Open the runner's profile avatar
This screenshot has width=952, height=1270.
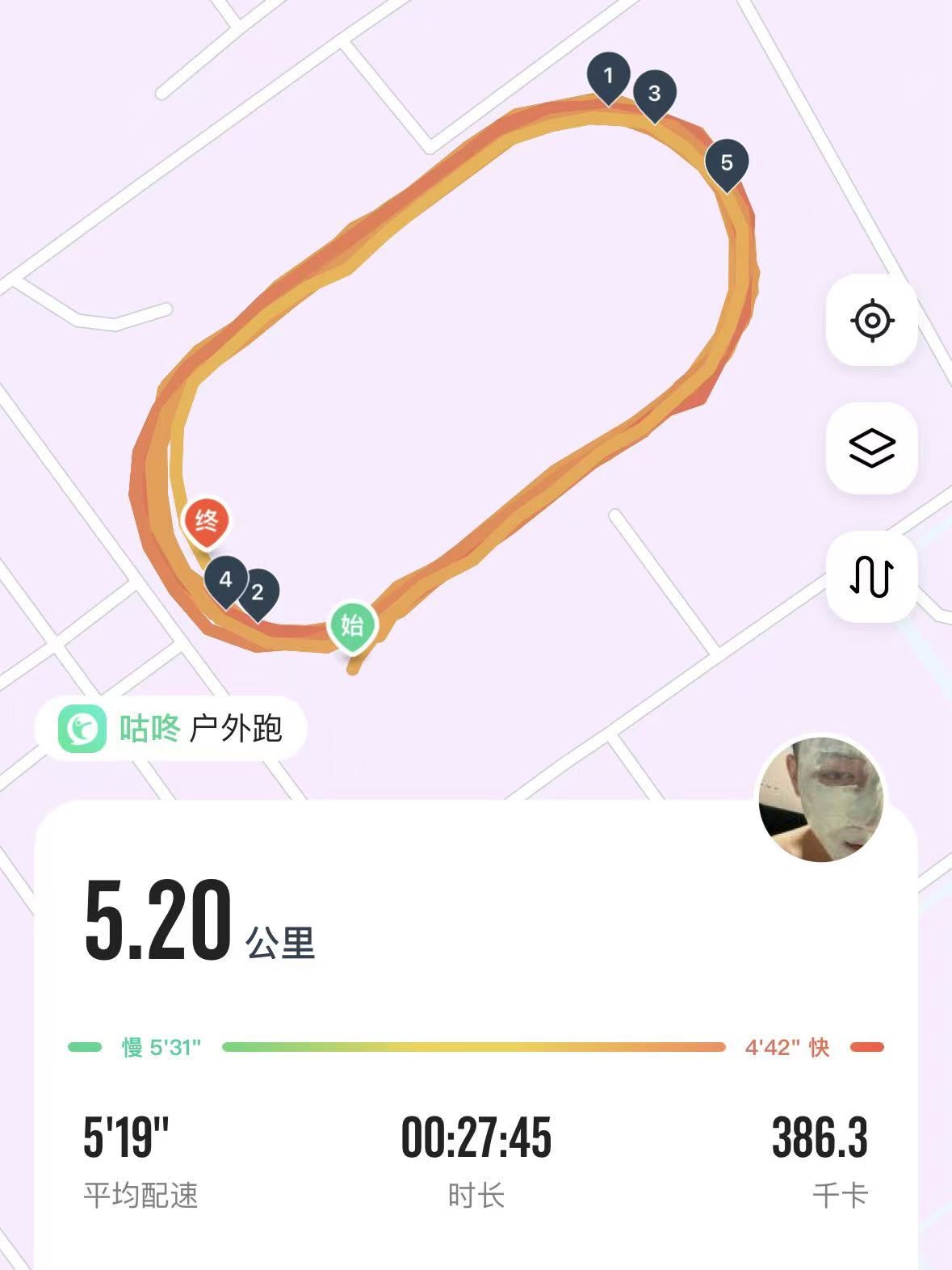(820, 800)
